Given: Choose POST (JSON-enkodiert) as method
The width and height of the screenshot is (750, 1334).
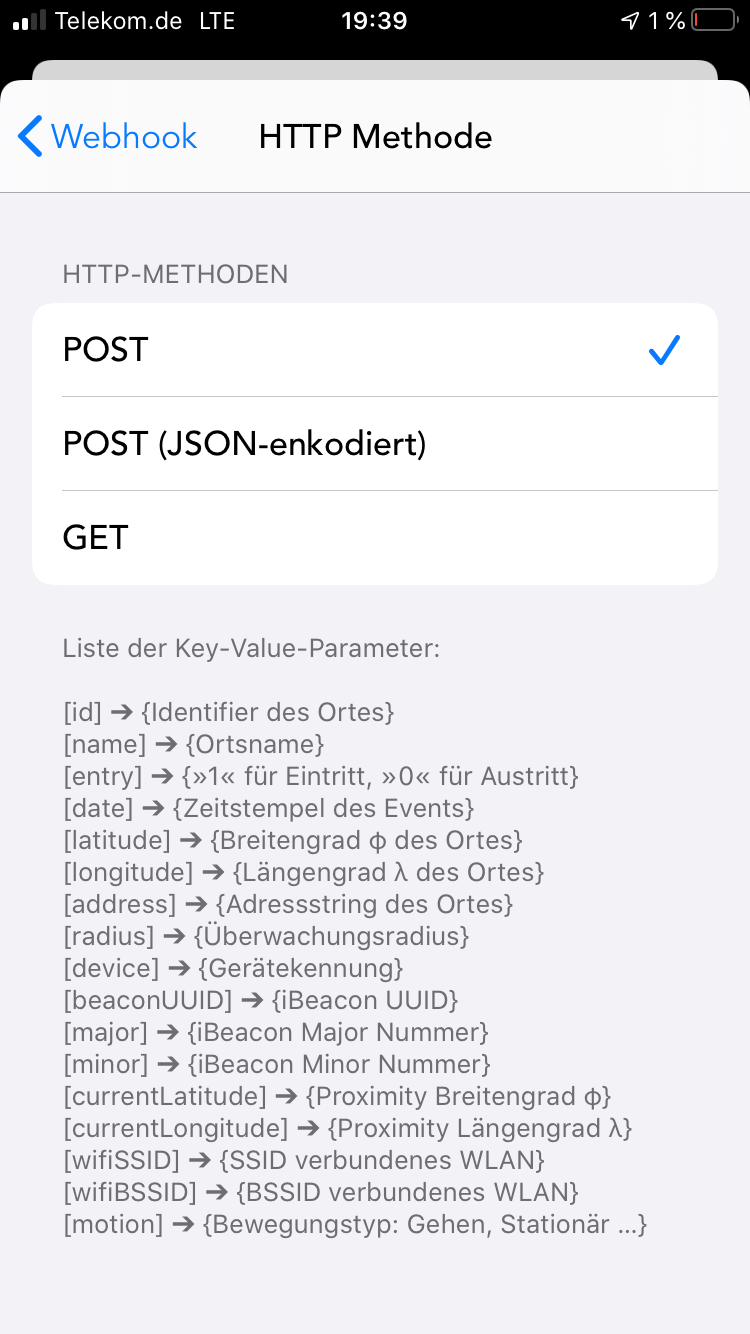Looking at the screenshot, I should [x=374, y=444].
